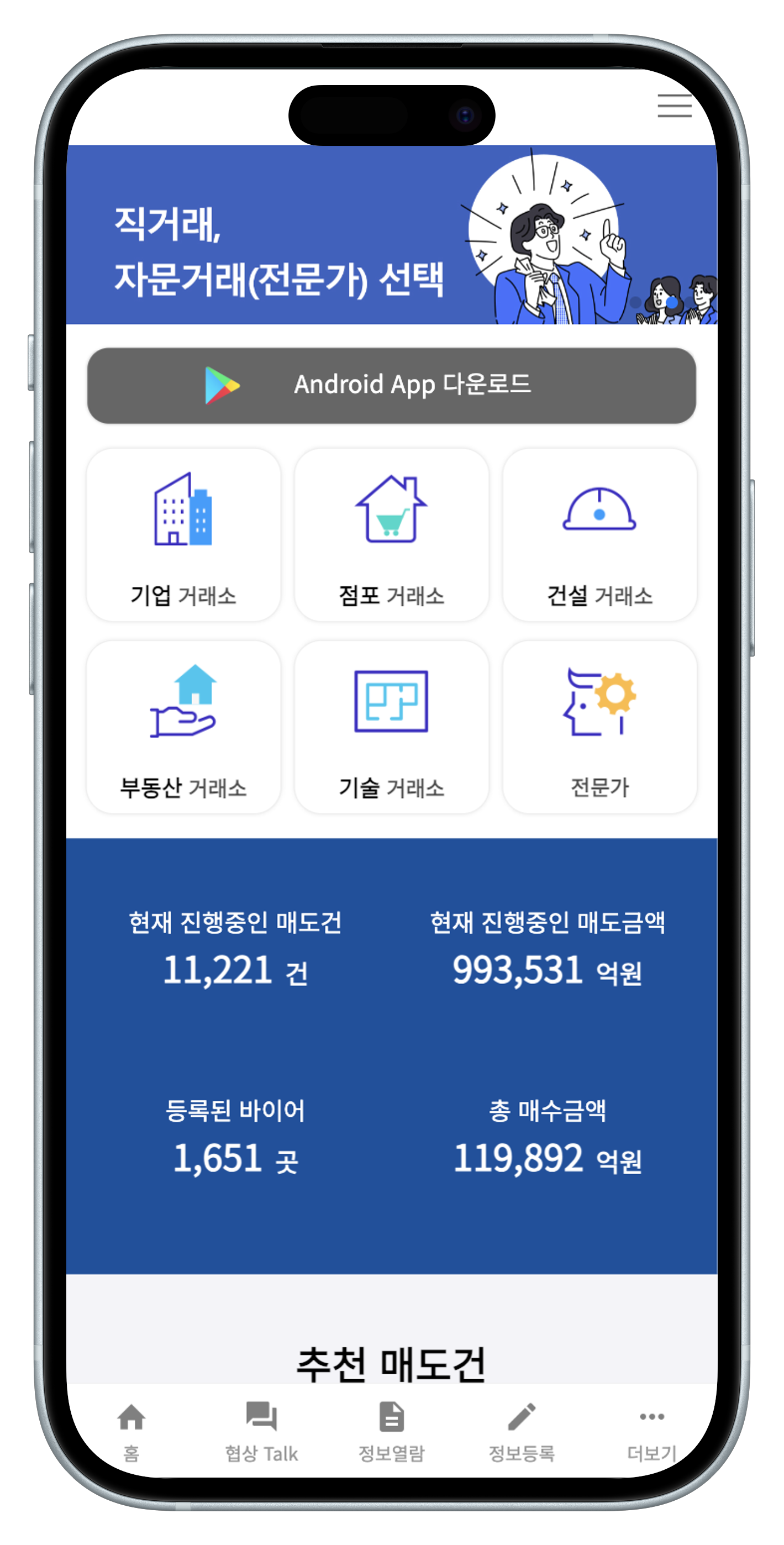Open 기술 거래소
Screen dimensions: 784x1545
pos(391,727)
